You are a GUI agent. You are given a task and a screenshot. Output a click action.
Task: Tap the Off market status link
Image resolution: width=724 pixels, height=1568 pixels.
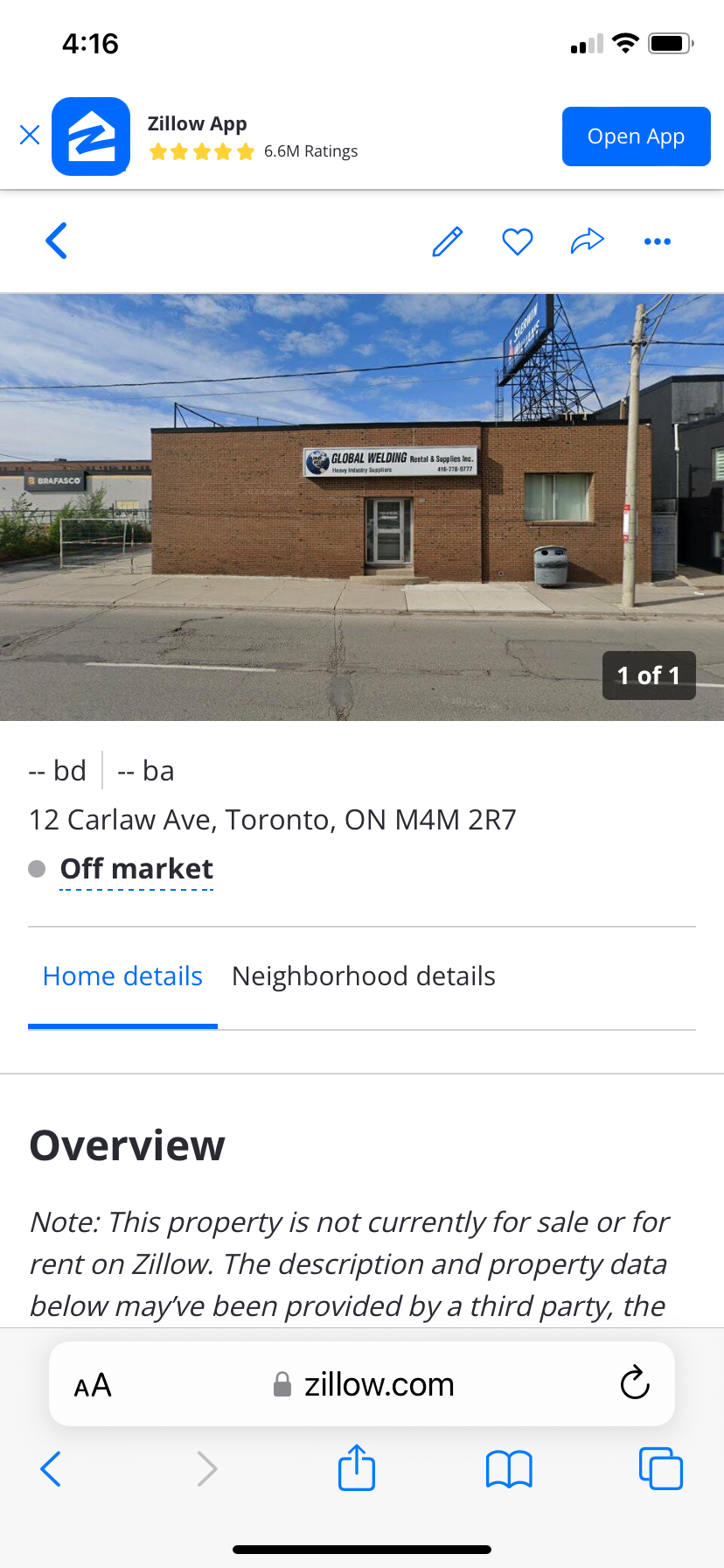136,869
